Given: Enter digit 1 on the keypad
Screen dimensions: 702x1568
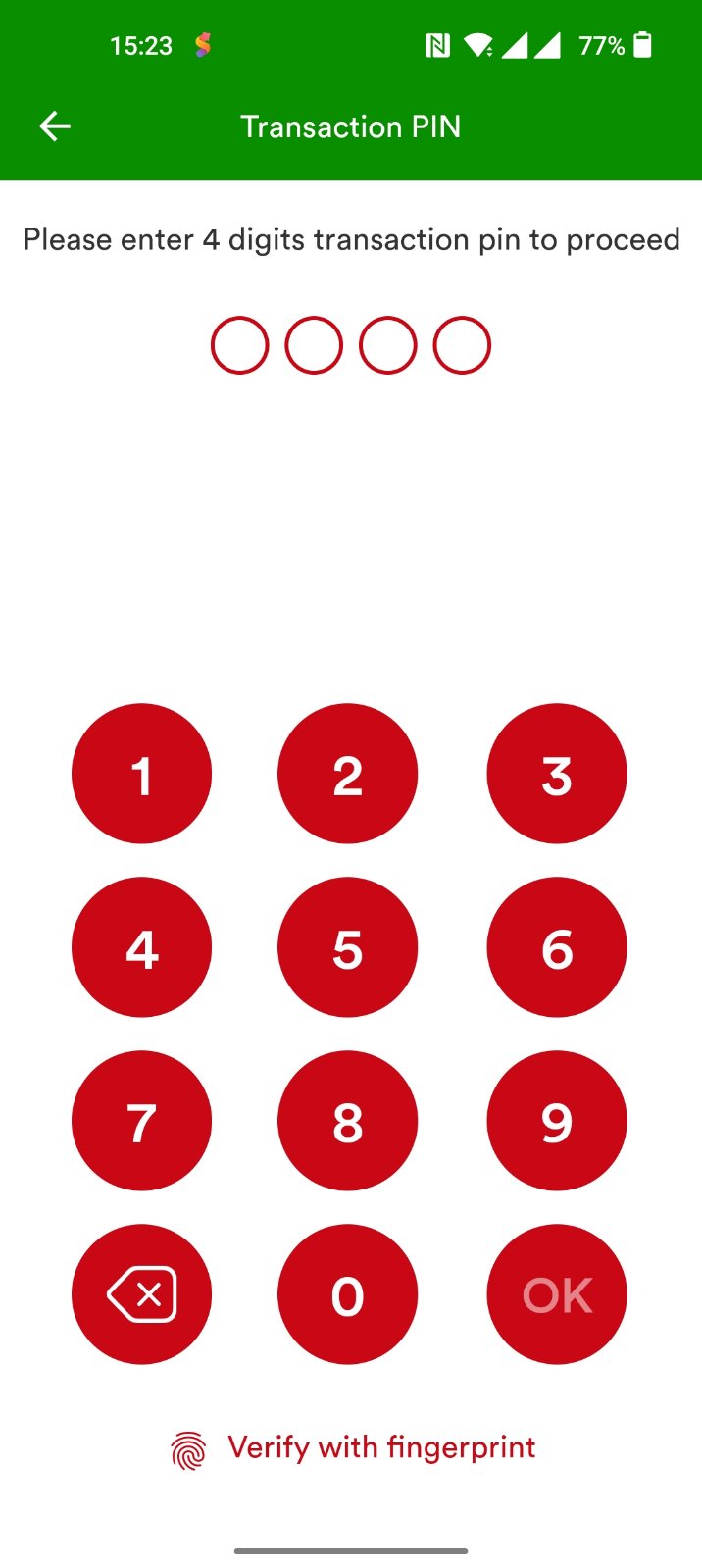Looking at the screenshot, I should tap(141, 774).
